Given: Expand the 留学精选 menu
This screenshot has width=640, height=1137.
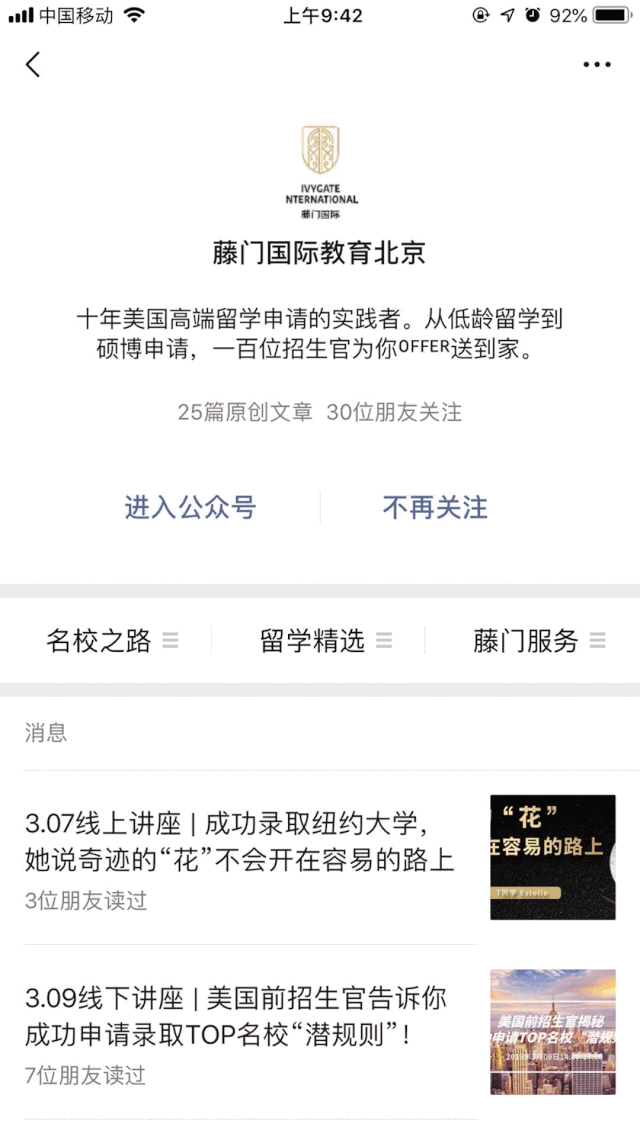Looking at the screenshot, I should [x=325, y=641].
